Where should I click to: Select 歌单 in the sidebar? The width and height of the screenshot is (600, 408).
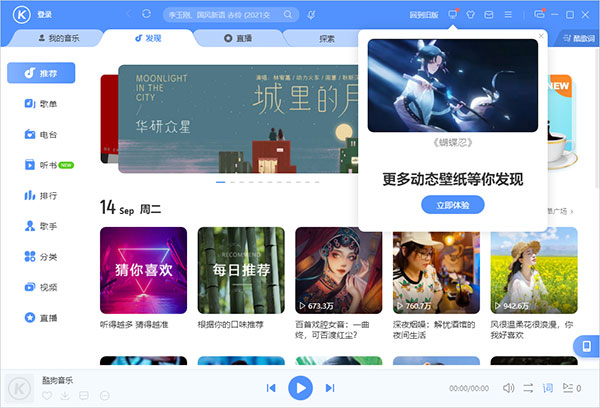click(x=40, y=104)
